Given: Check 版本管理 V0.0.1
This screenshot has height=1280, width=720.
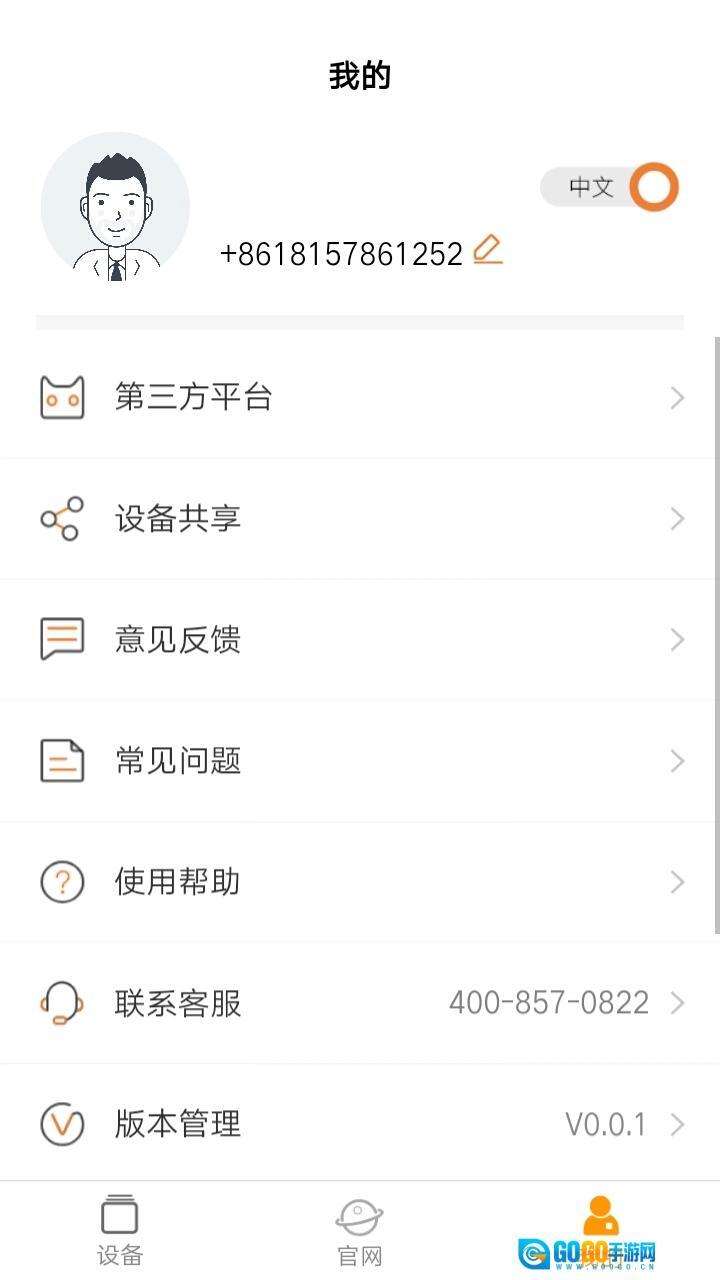Looking at the screenshot, I should [x=360, y=1124].
